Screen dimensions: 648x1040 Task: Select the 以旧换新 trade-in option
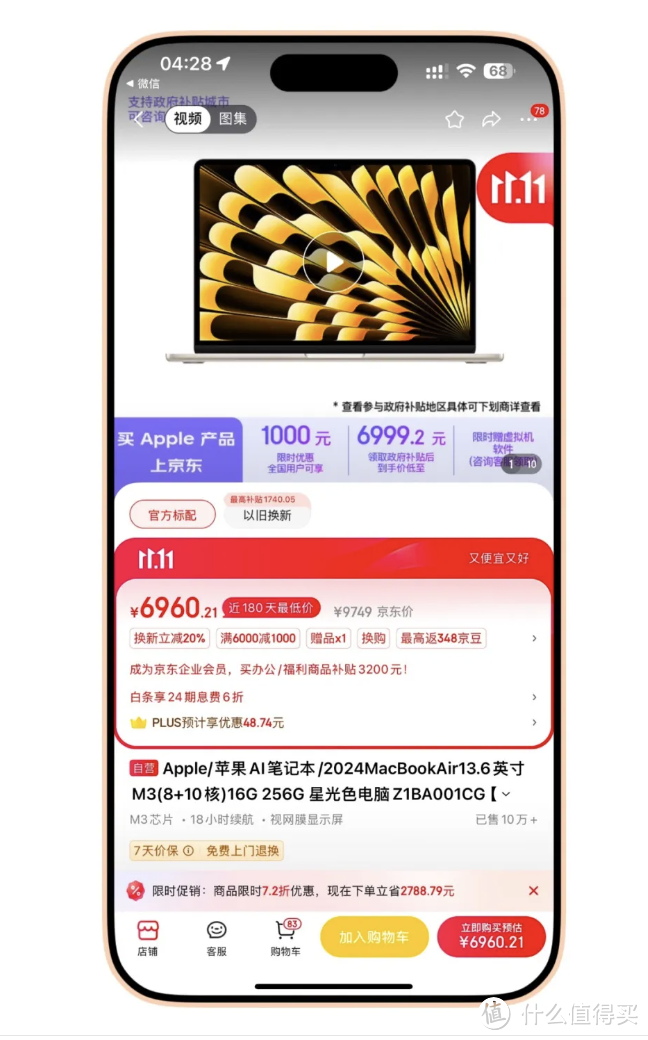[267, 515]
